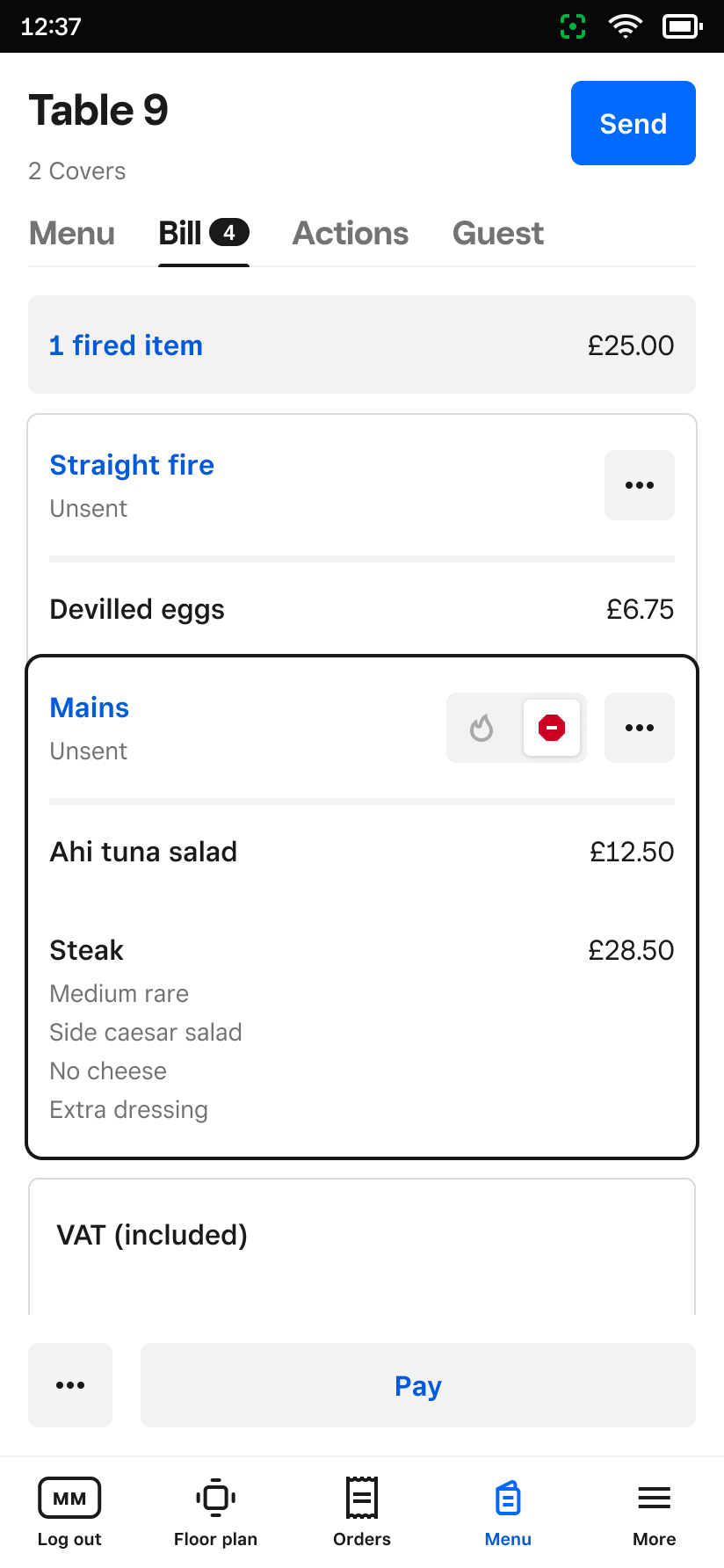724x1568 pixels.
Task: Open the Steak item details
Action: click(x=362, y=1029)
